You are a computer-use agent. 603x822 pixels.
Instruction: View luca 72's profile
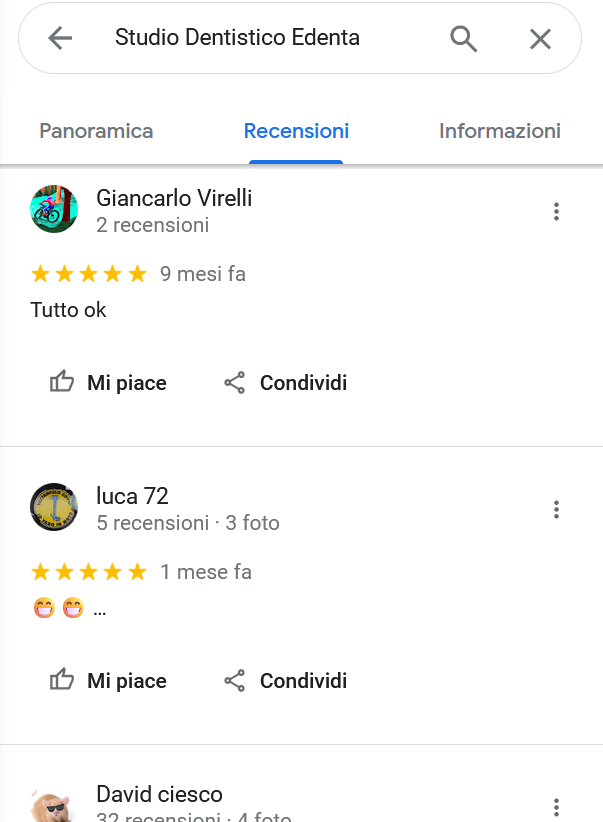coord(132,496)
